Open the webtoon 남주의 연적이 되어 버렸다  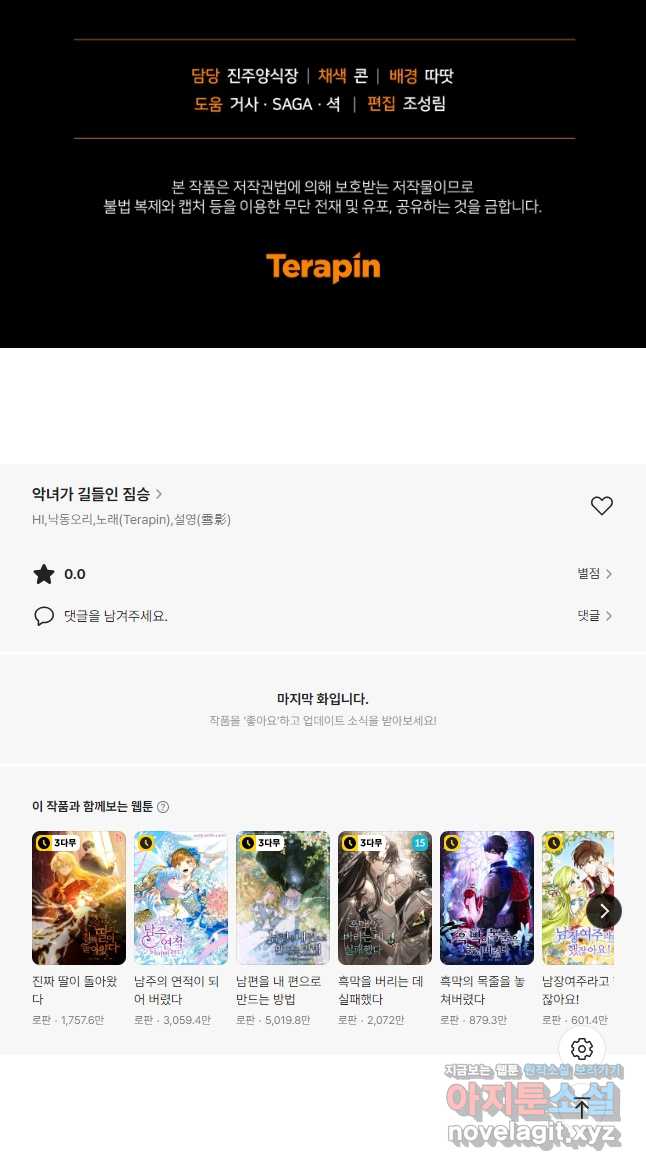pyautogui.click(x=181, y=898)
